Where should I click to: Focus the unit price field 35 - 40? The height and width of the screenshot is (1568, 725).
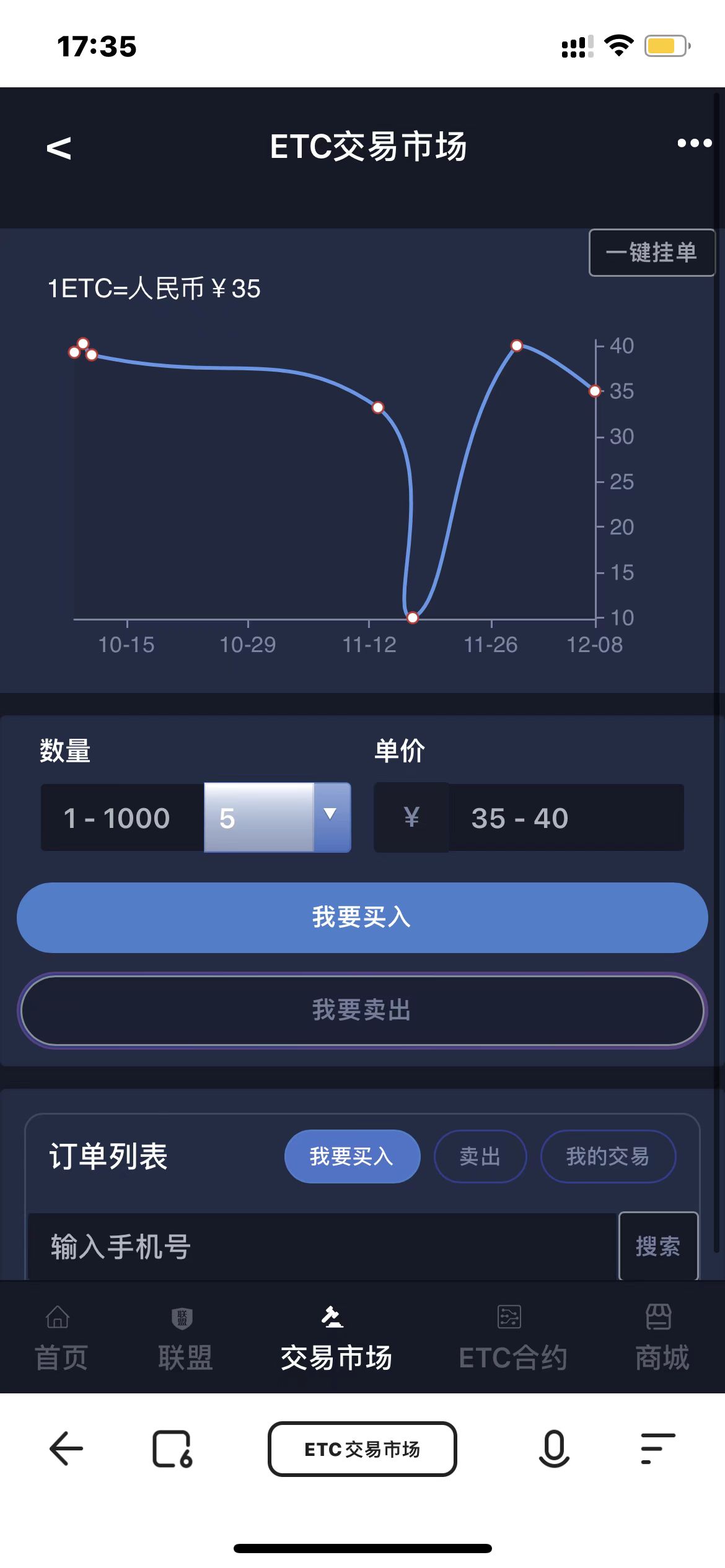[565, 817]
